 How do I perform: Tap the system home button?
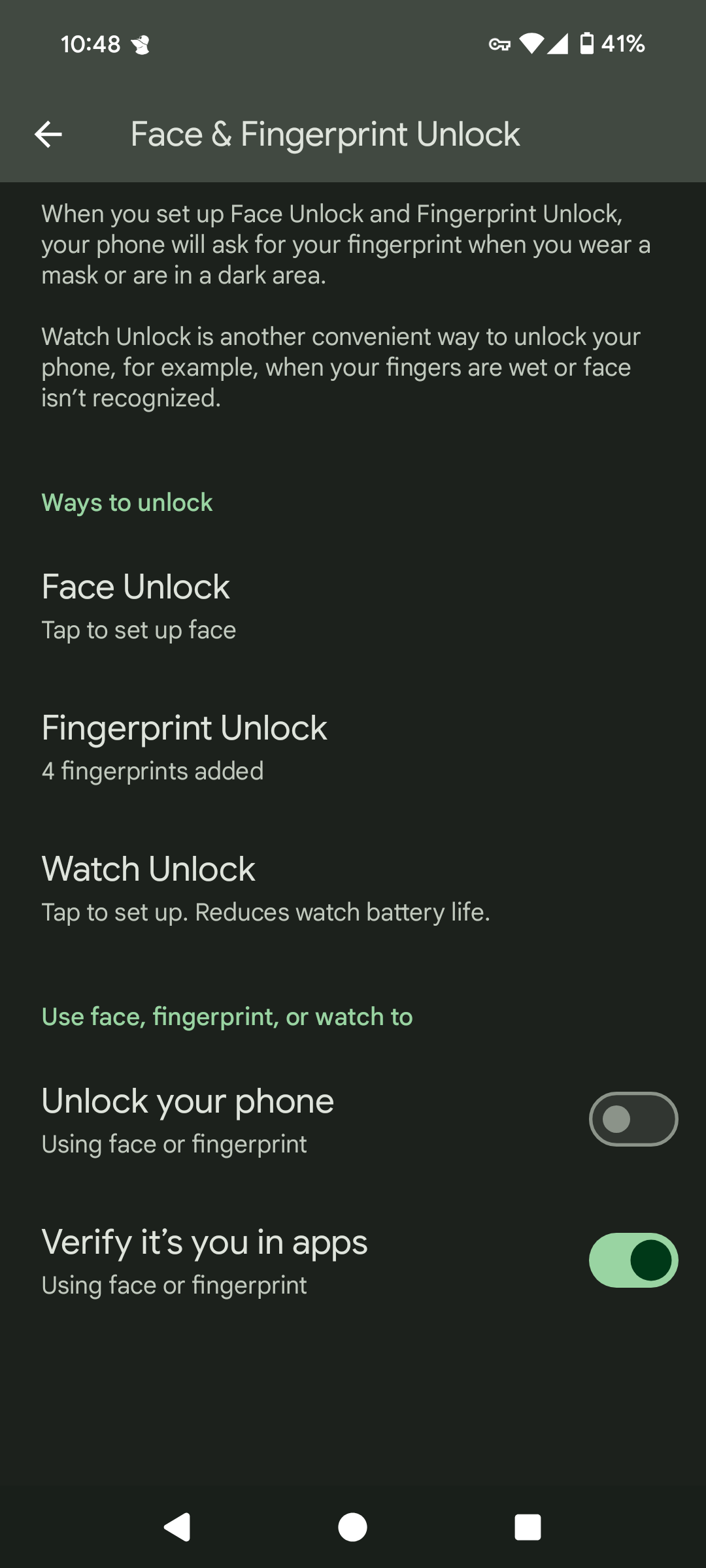(x=352, y=1527)
